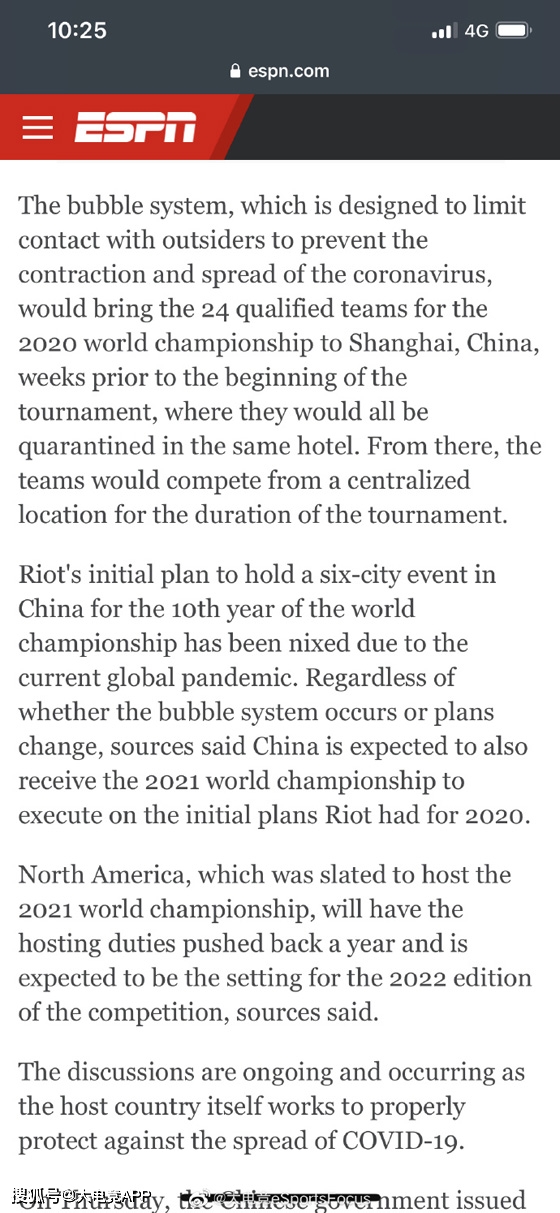The width and height of the screenshot is (560, 1213).
Task: Go to the ESPN home logo
Action: click(135, 128)
